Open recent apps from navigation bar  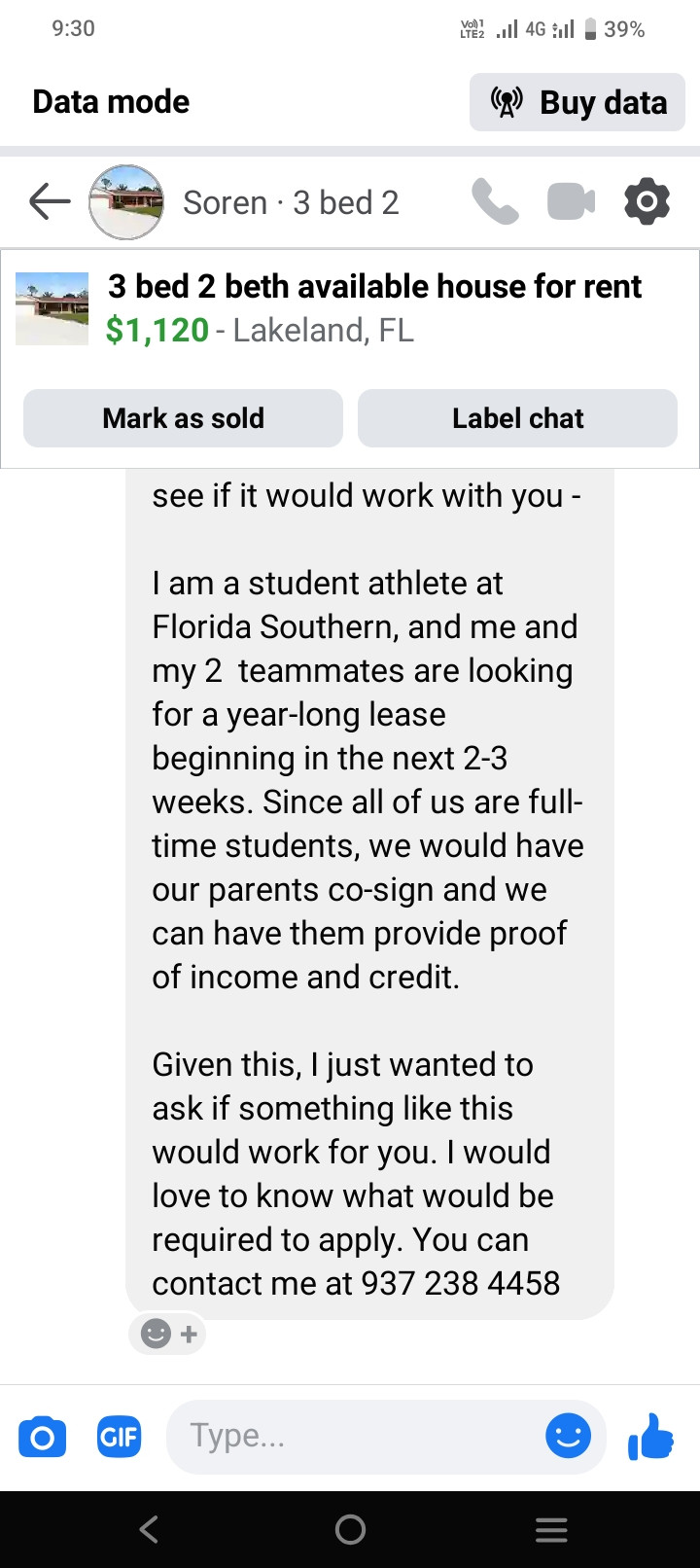point(551,1530)
